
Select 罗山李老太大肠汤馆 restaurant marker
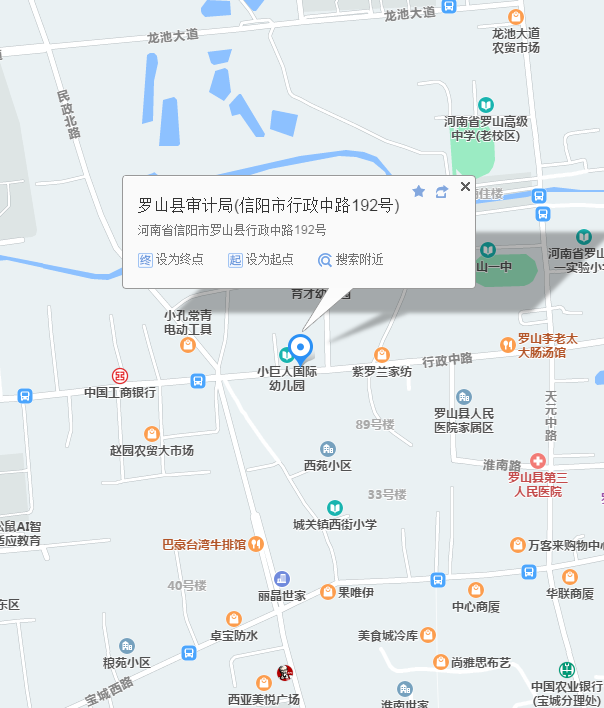point(508,345)
